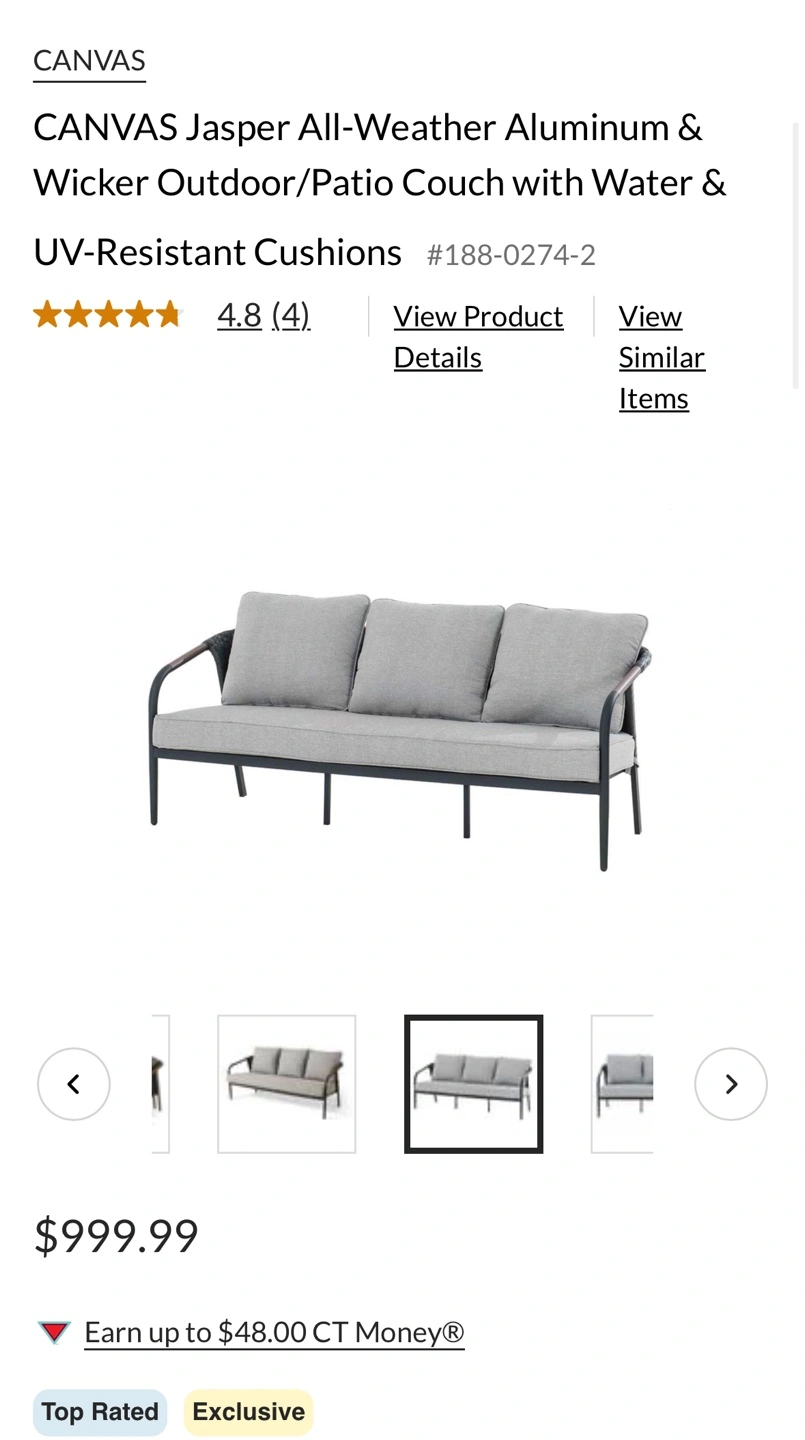Image resolution: width=805 pixels, height=1440 pixels.
Task: Show previous thumbnails with left arrow
Action: 74,1084
